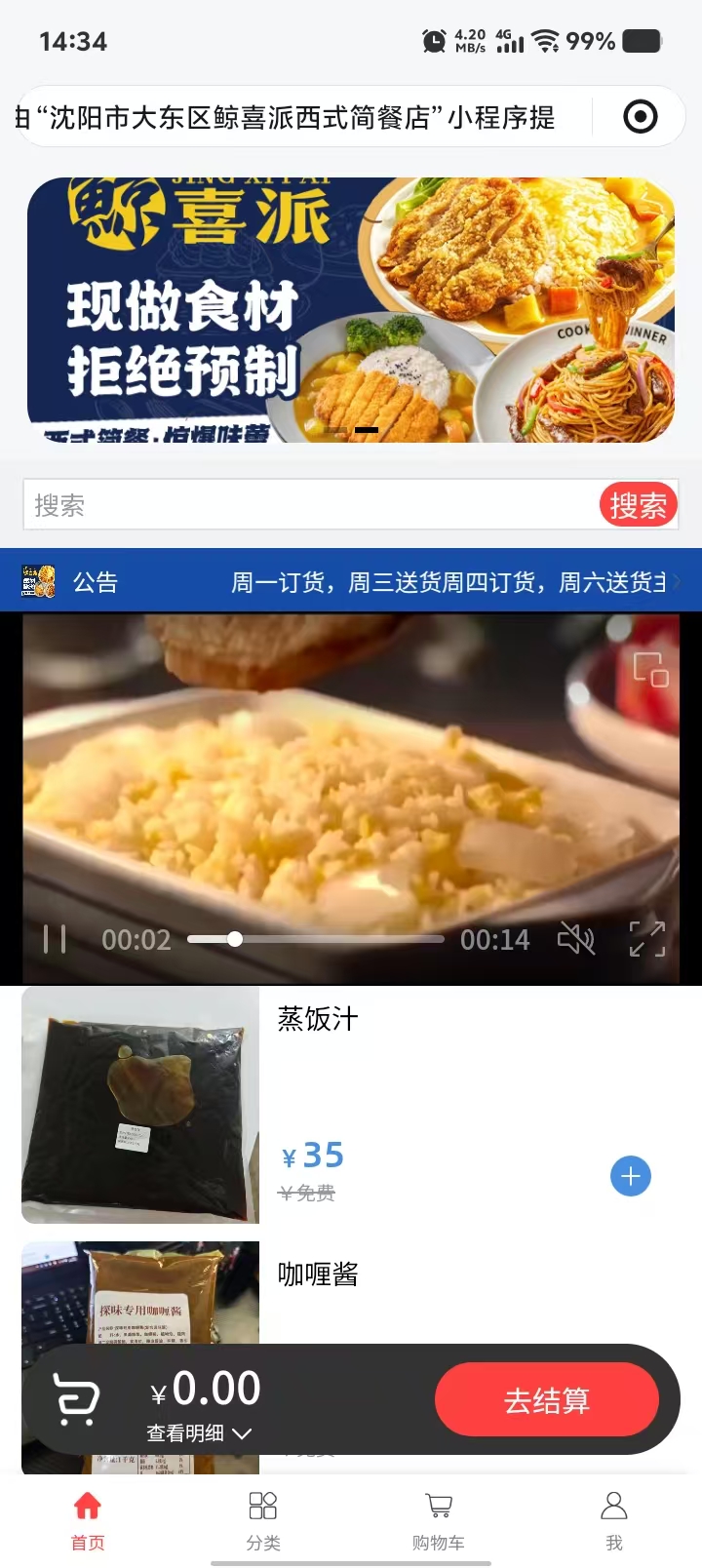
Task: Tap the red 搜索 button
Action: pos(638,505)
